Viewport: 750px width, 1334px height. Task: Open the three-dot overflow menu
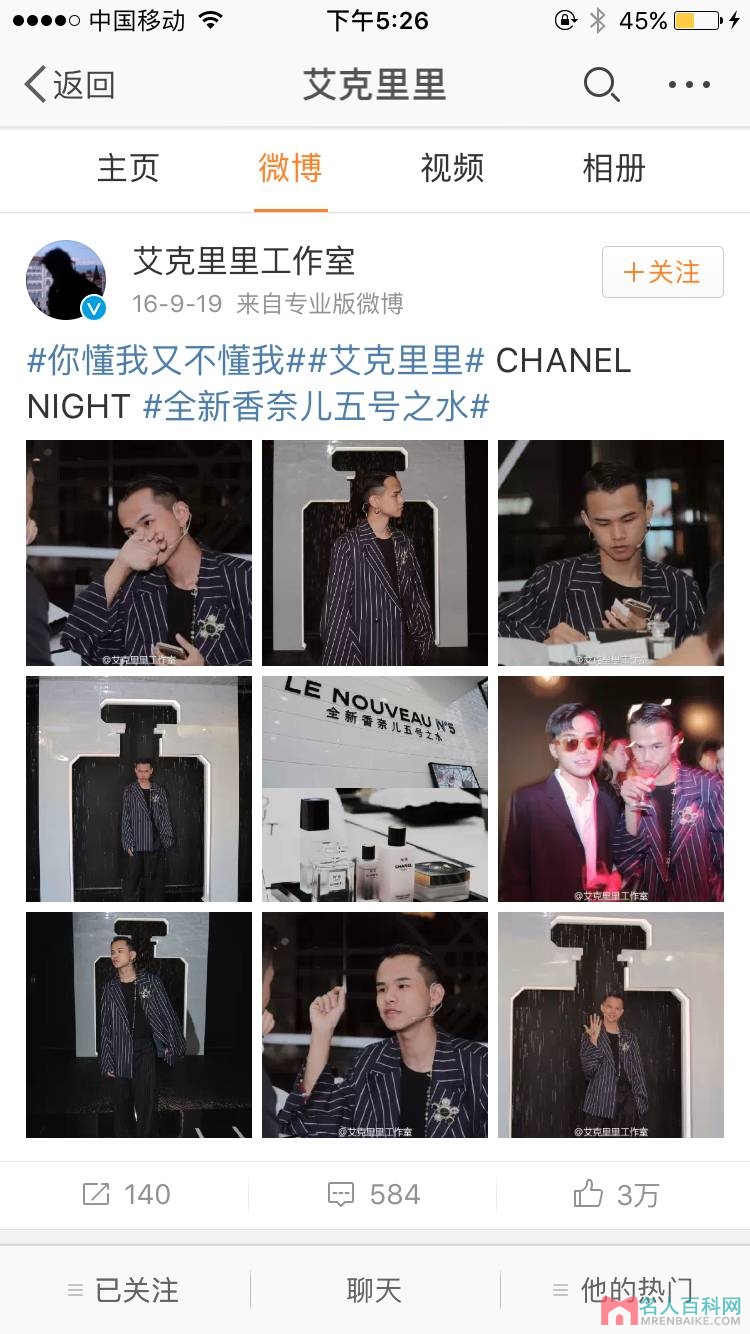[x=689, y=85]
